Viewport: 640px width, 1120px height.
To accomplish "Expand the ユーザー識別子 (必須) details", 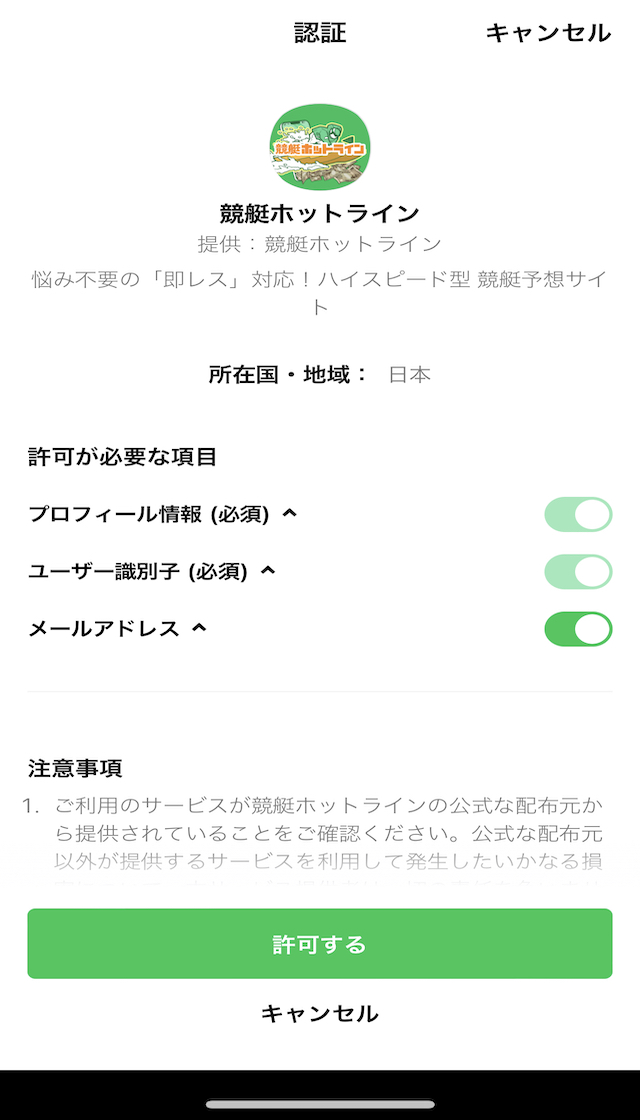I will pyautogui.click(x=267, y=571).
